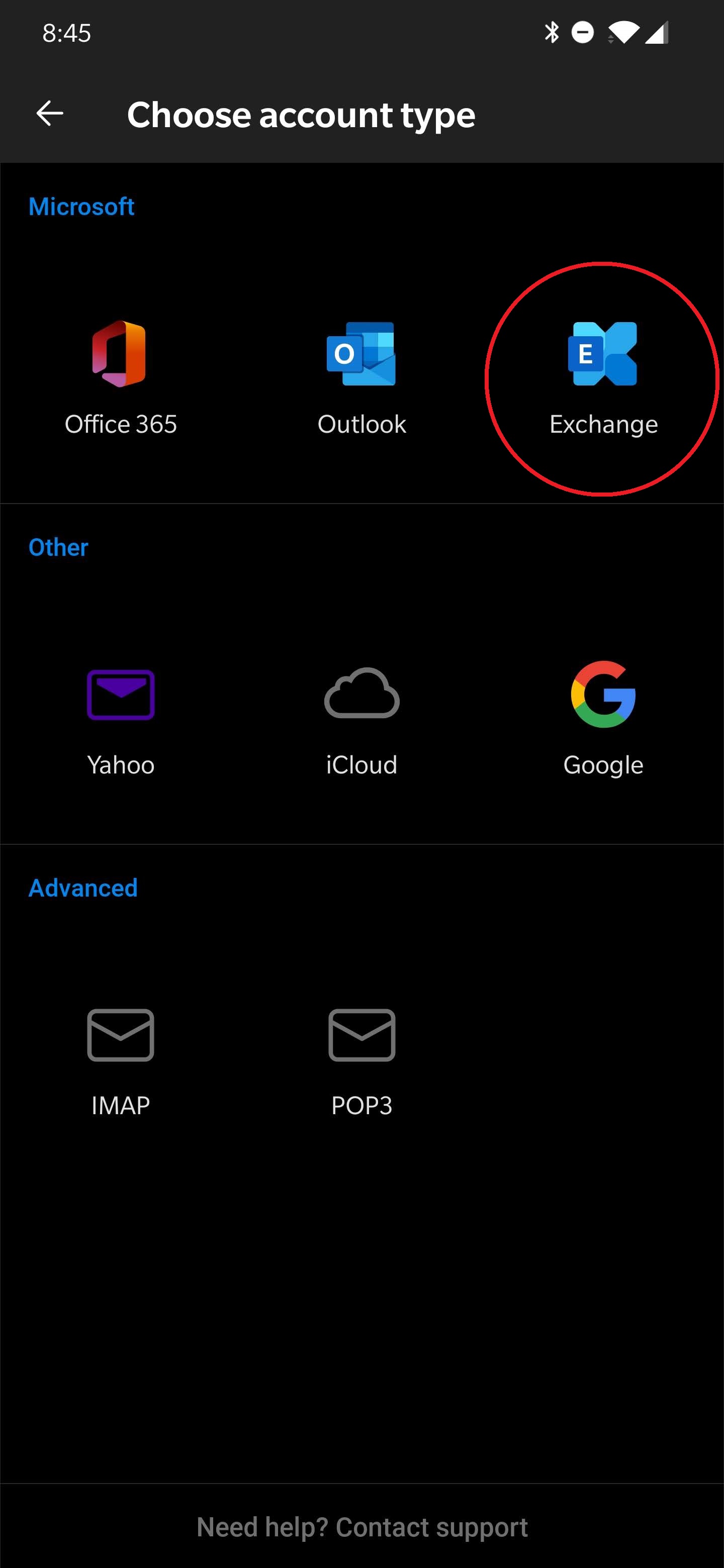
Task: Tap the Other section header
Action: (x=58, y=547)
